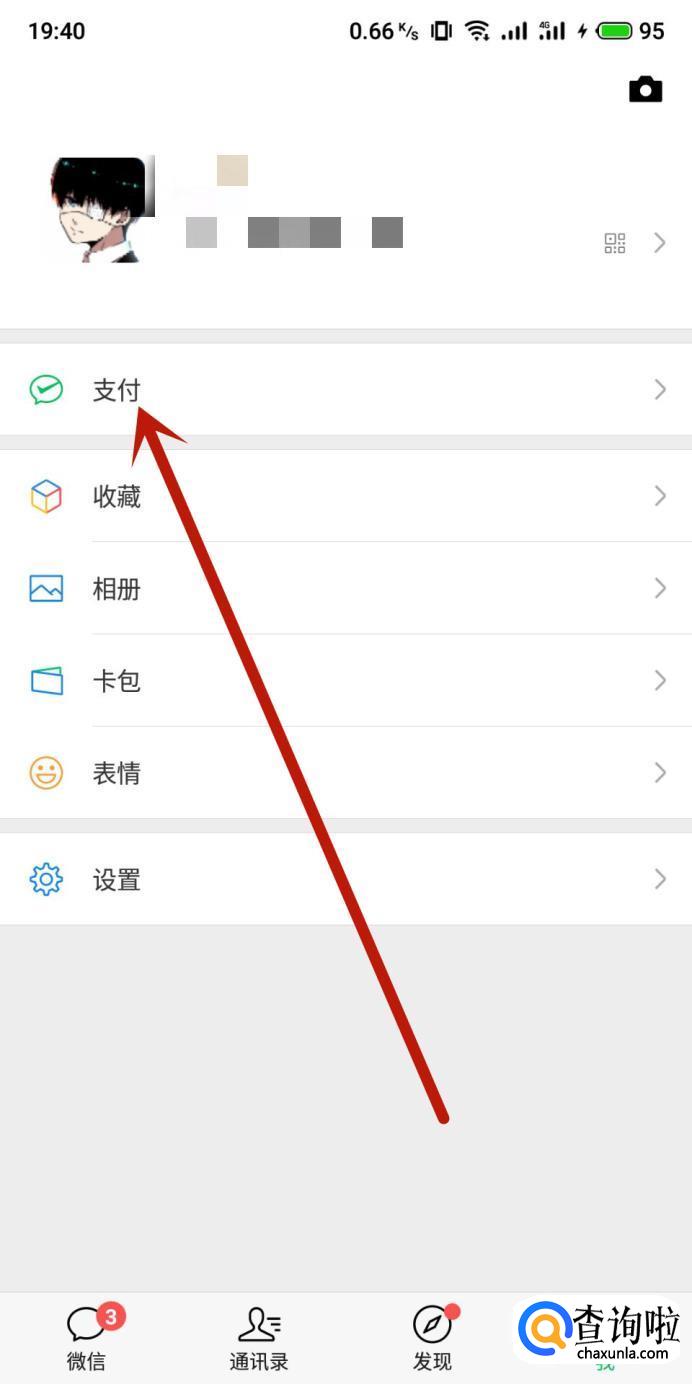Switch to the 发现 discover tab

coord(432,1338)
